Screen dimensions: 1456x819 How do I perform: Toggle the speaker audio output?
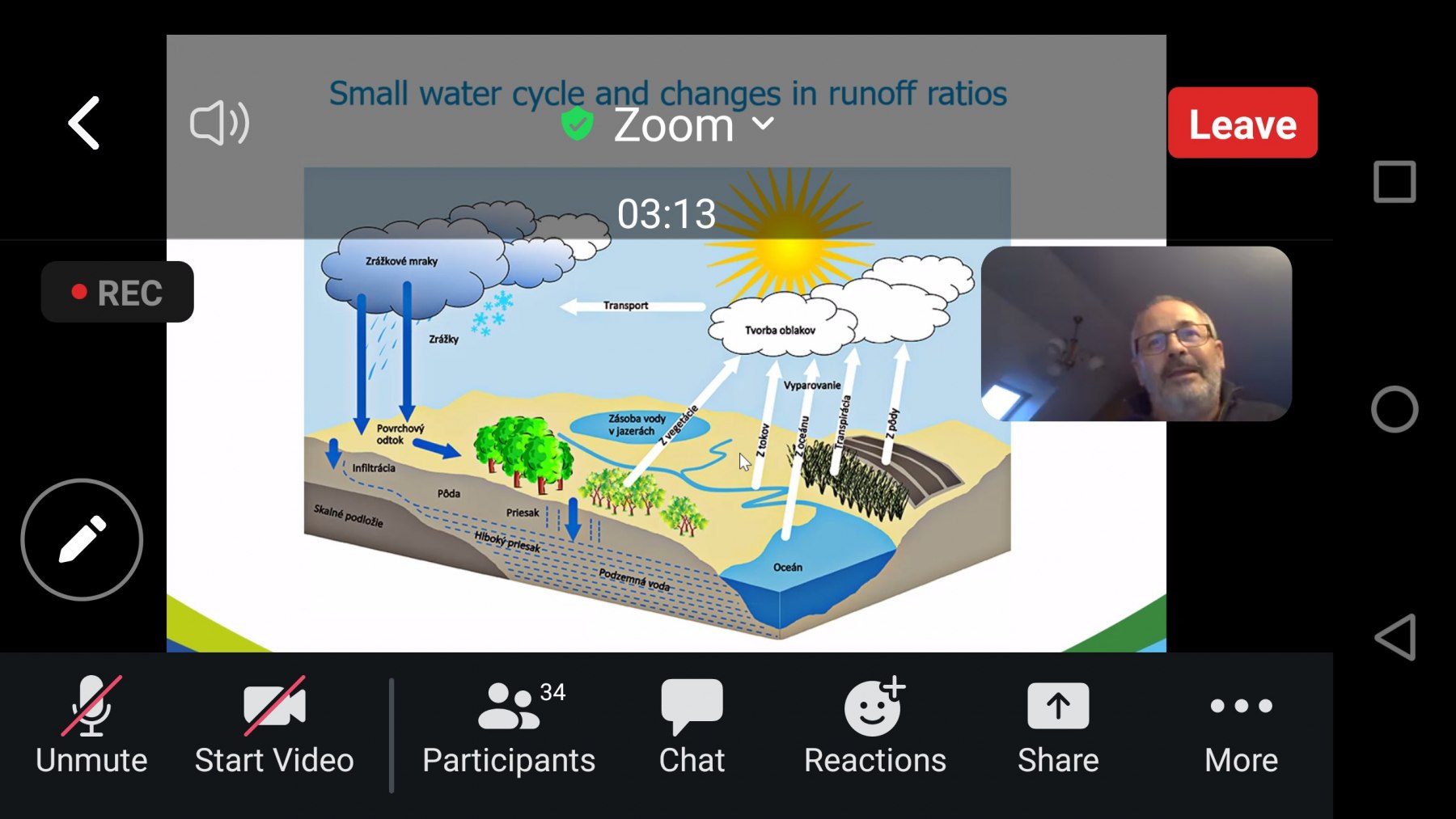pos(219,123)
